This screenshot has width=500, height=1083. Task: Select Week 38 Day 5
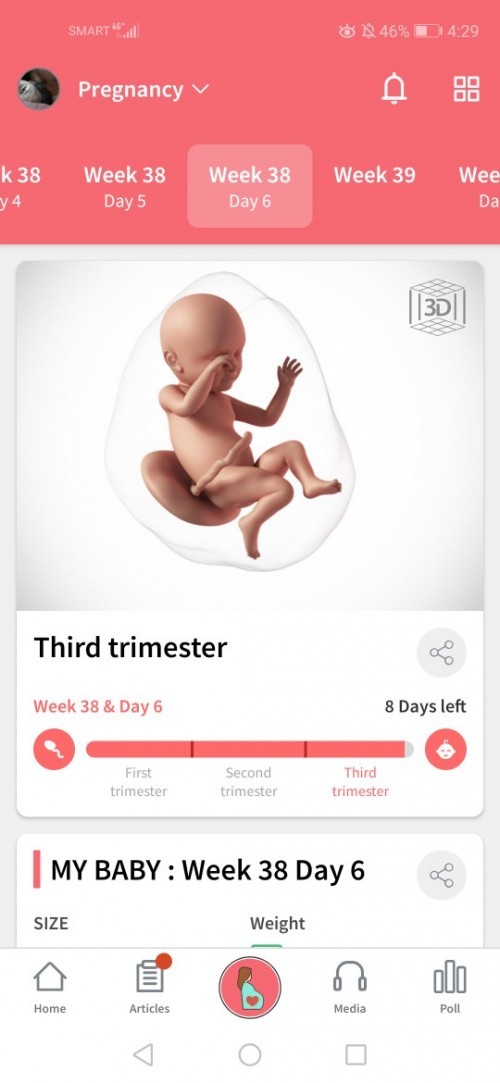pos(124,186)
